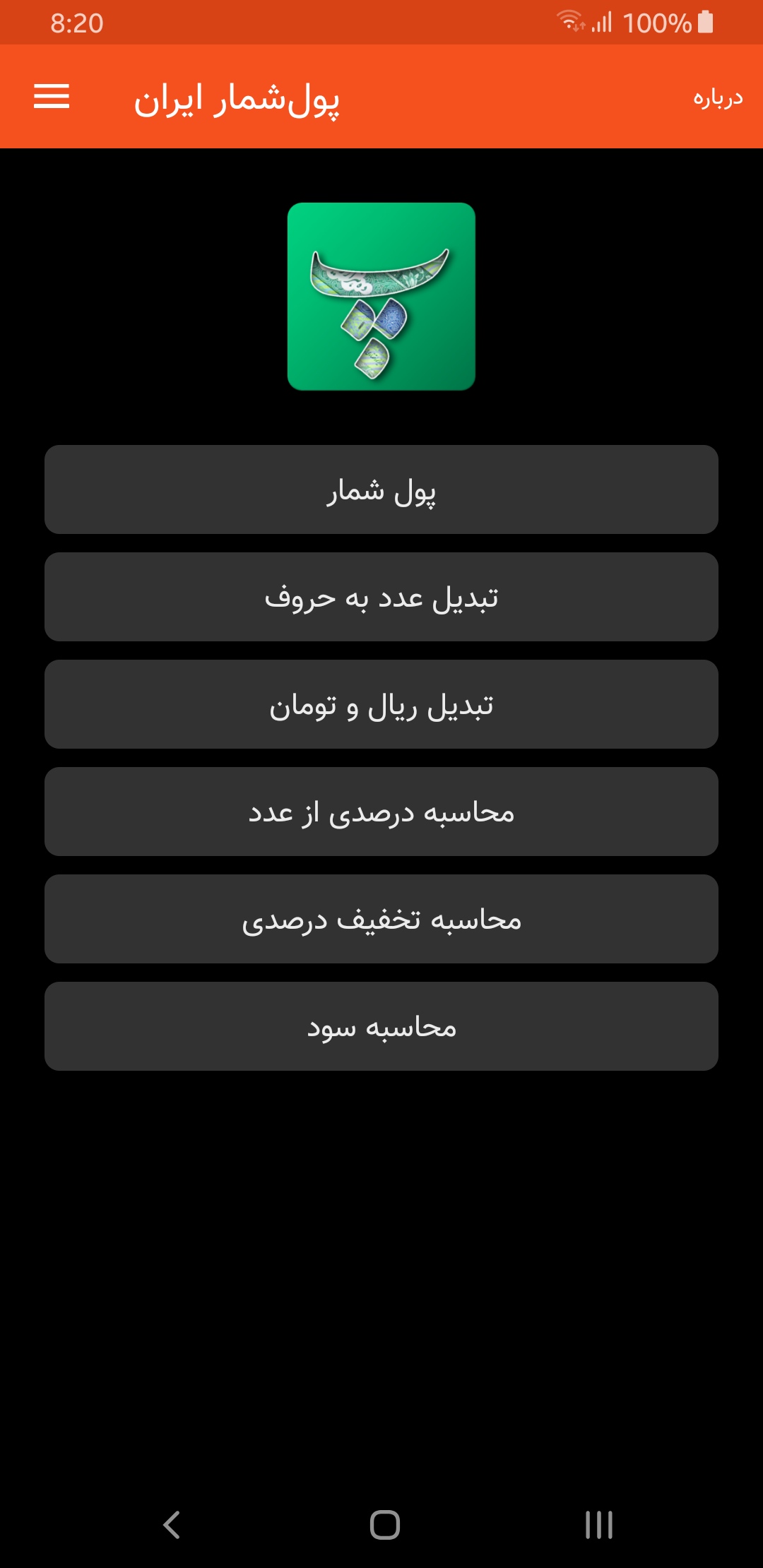Open تبدیل ریال و تومان converter

(381, 704)
